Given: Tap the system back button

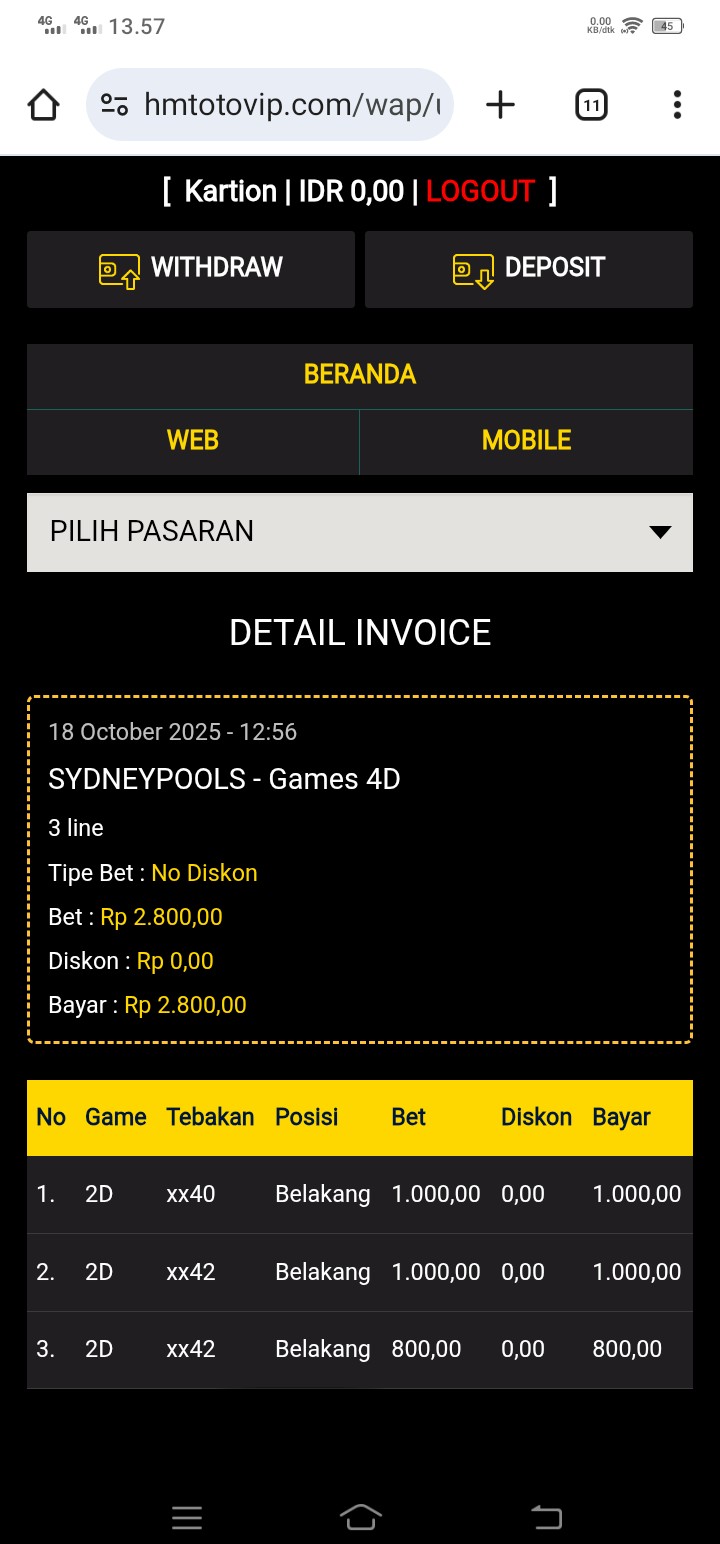Looking at the screenshot, I should coord(546,1516).
